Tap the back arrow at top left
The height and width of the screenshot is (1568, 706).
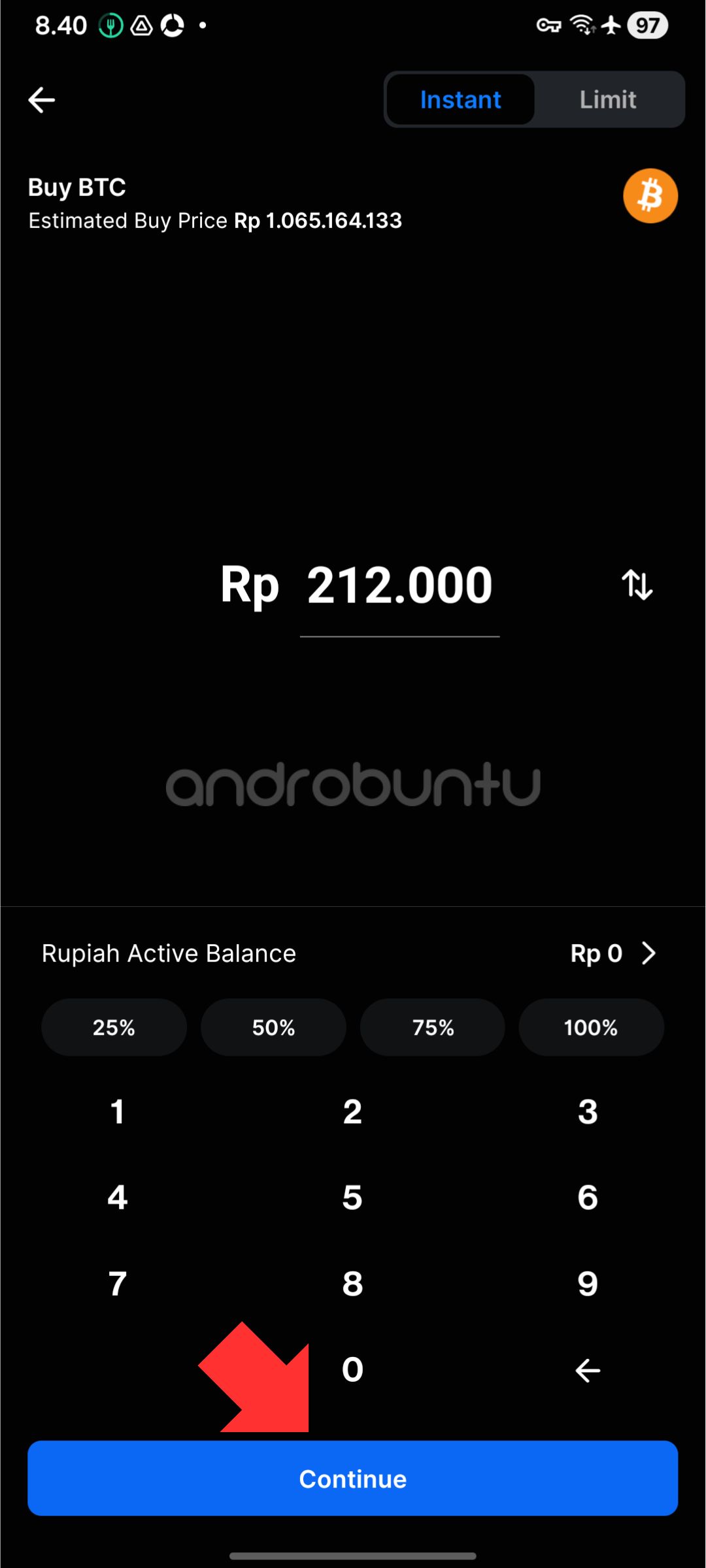(41, 99)
